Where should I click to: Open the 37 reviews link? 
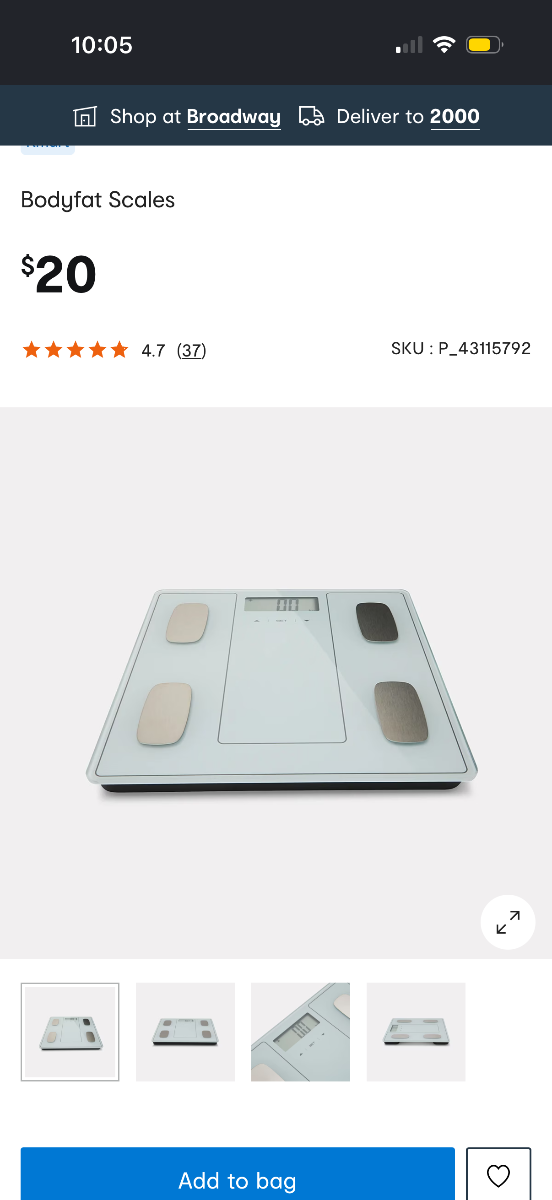191,350
